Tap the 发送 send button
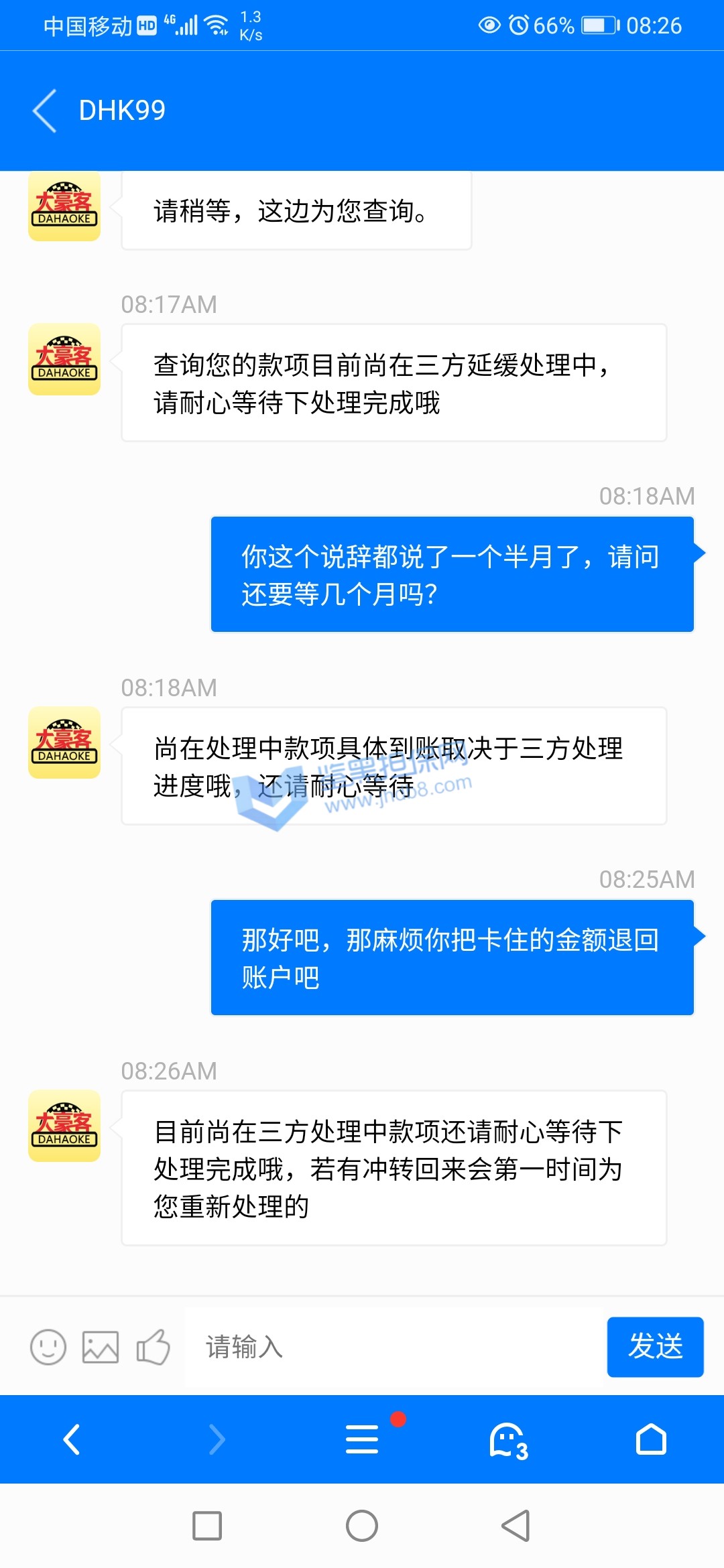This screenshot has width=724, height=1568. pyautogui.click(x=655, y=1347)
